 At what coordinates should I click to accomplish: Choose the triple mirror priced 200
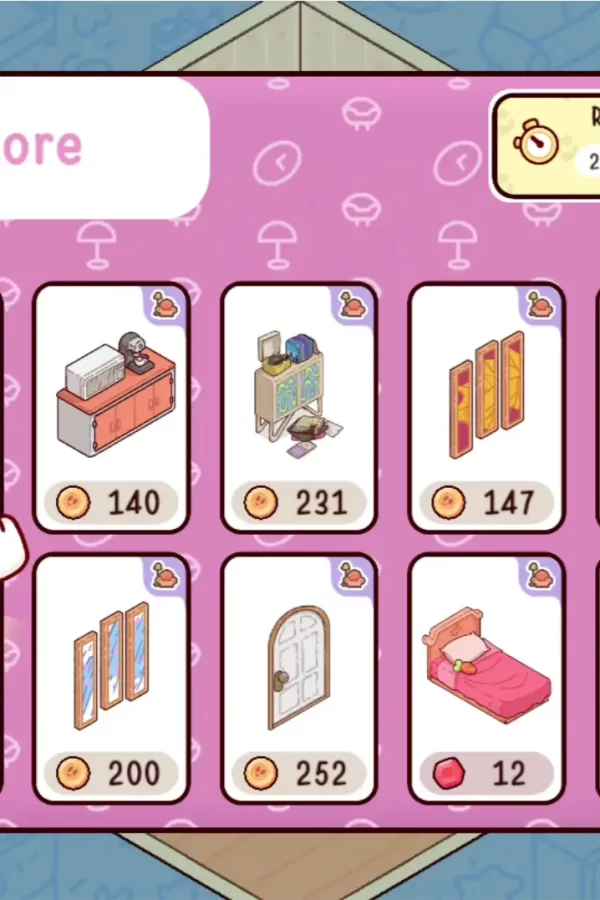(x=111, y=677)
